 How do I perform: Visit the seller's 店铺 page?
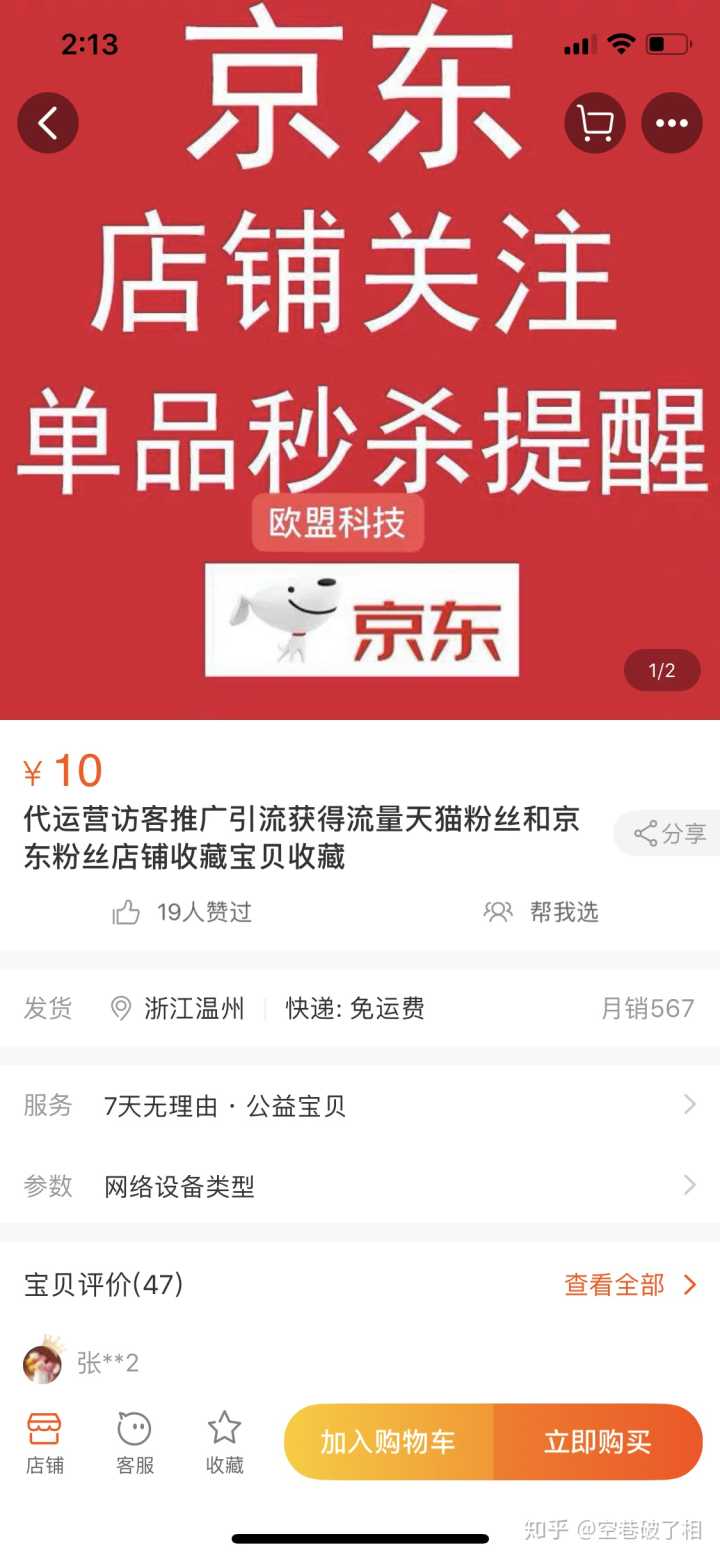44,1443
